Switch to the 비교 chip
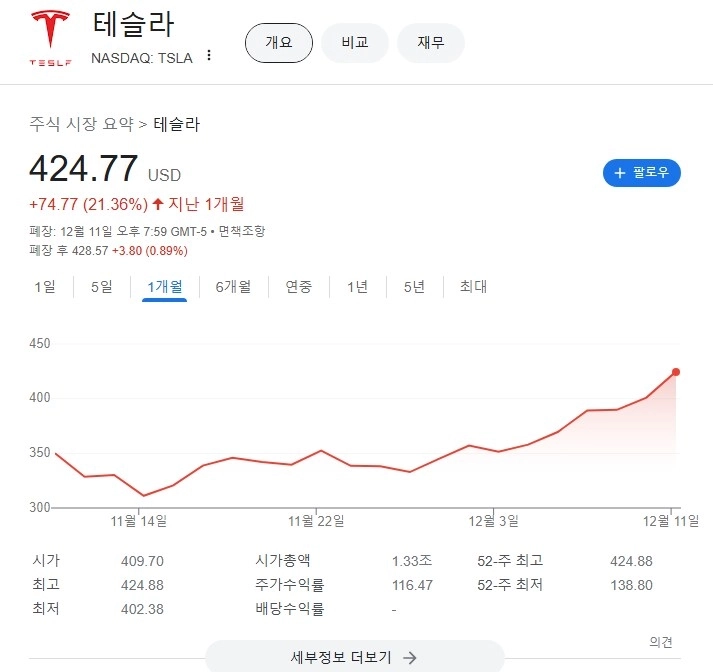This screenshot has width=713, height=672. [355, 43]
